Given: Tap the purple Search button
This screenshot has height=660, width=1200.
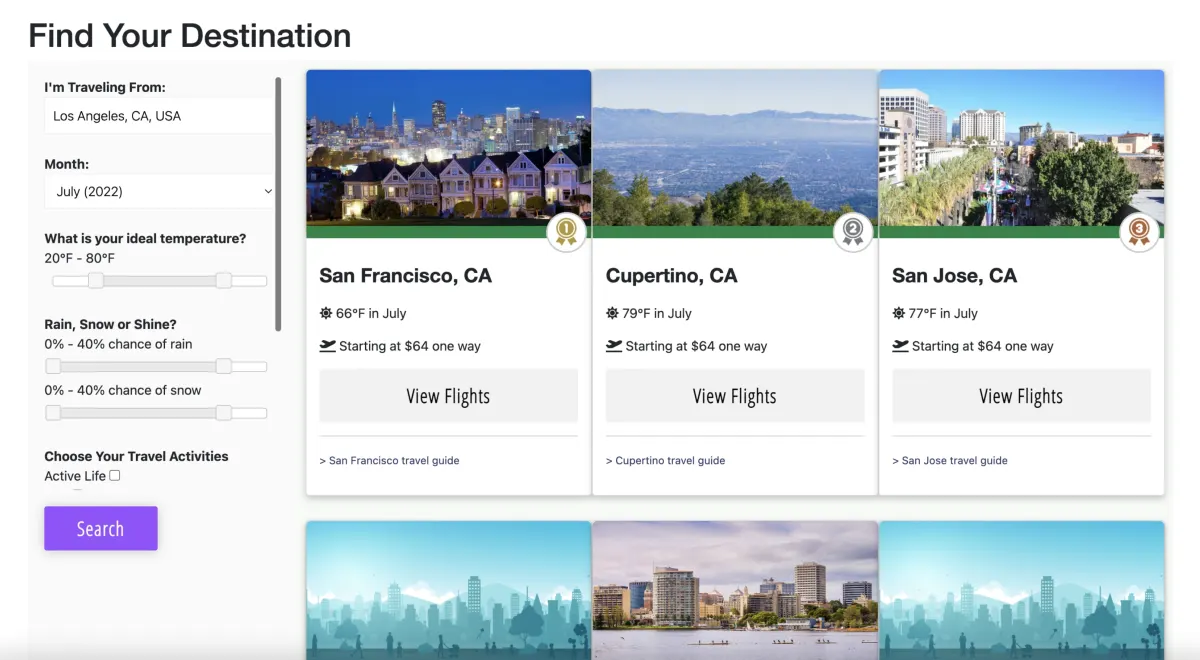Looking at the screenshot, I should 101,528.
